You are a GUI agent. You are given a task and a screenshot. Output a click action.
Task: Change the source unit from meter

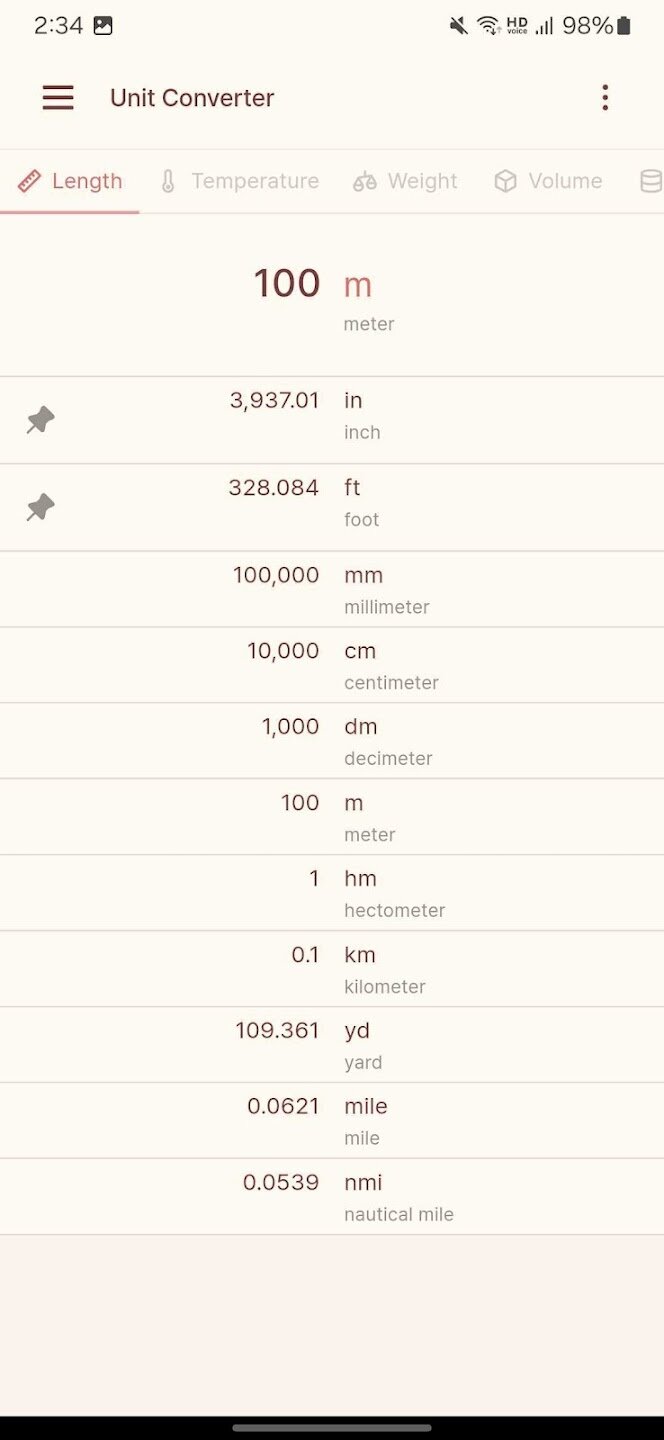[x=368, y=300]
